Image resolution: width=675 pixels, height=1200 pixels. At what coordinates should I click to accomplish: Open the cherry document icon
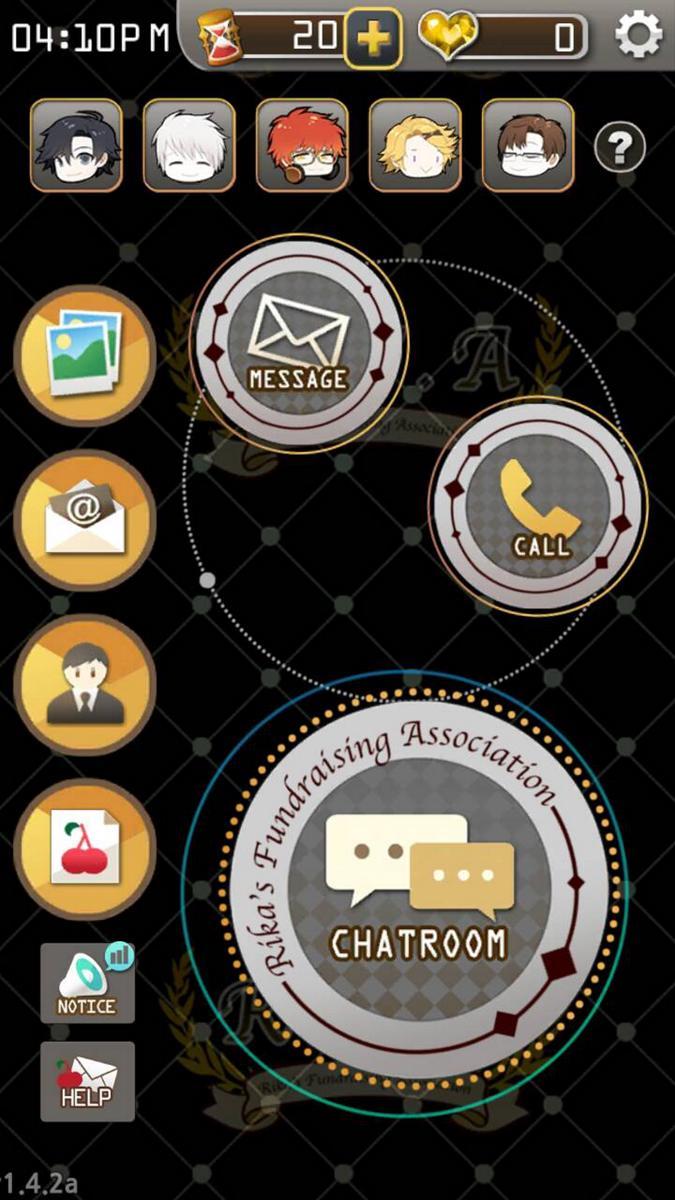(x=84, y=850)
